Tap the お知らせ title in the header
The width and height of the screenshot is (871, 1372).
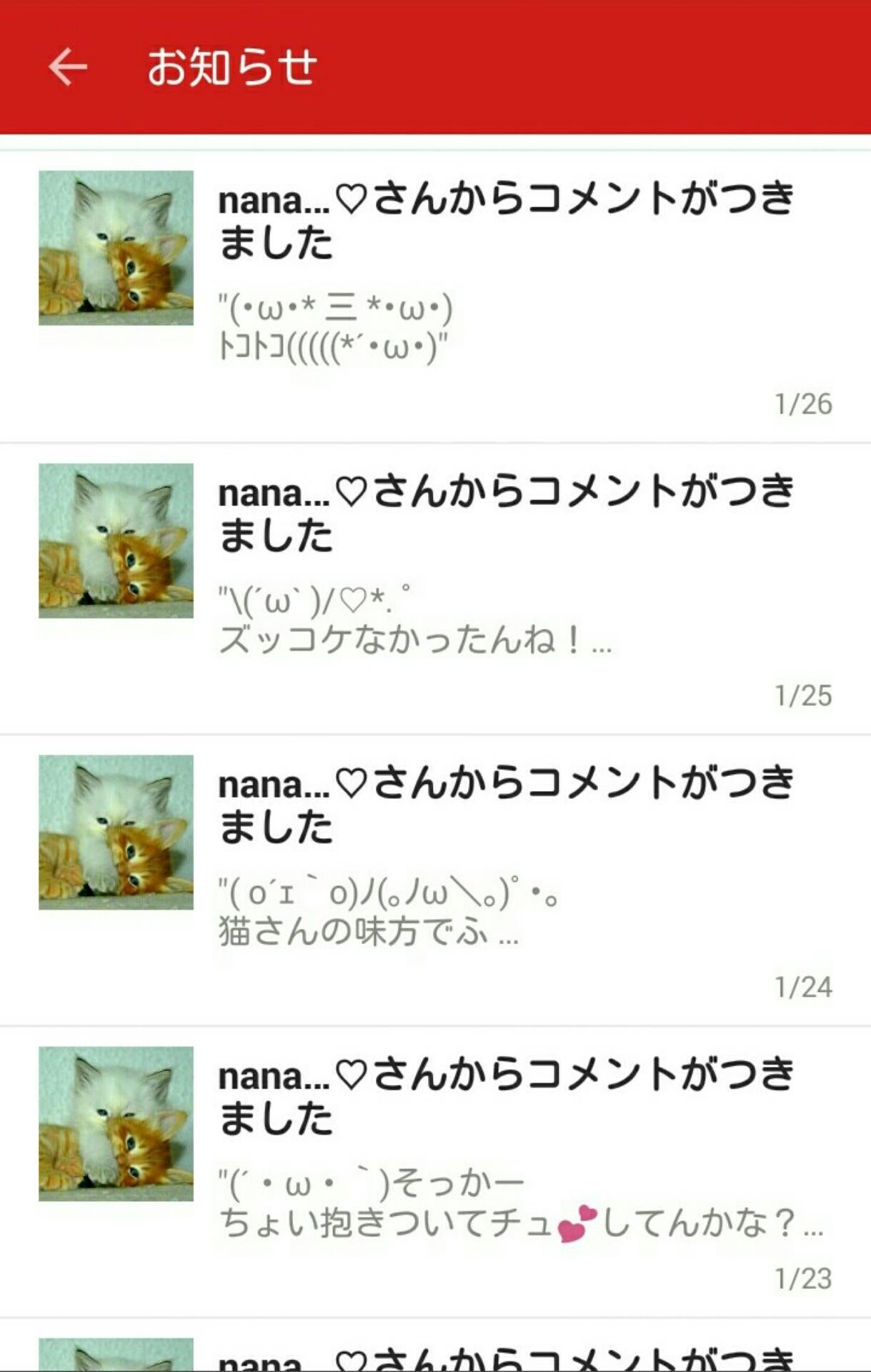229,68
